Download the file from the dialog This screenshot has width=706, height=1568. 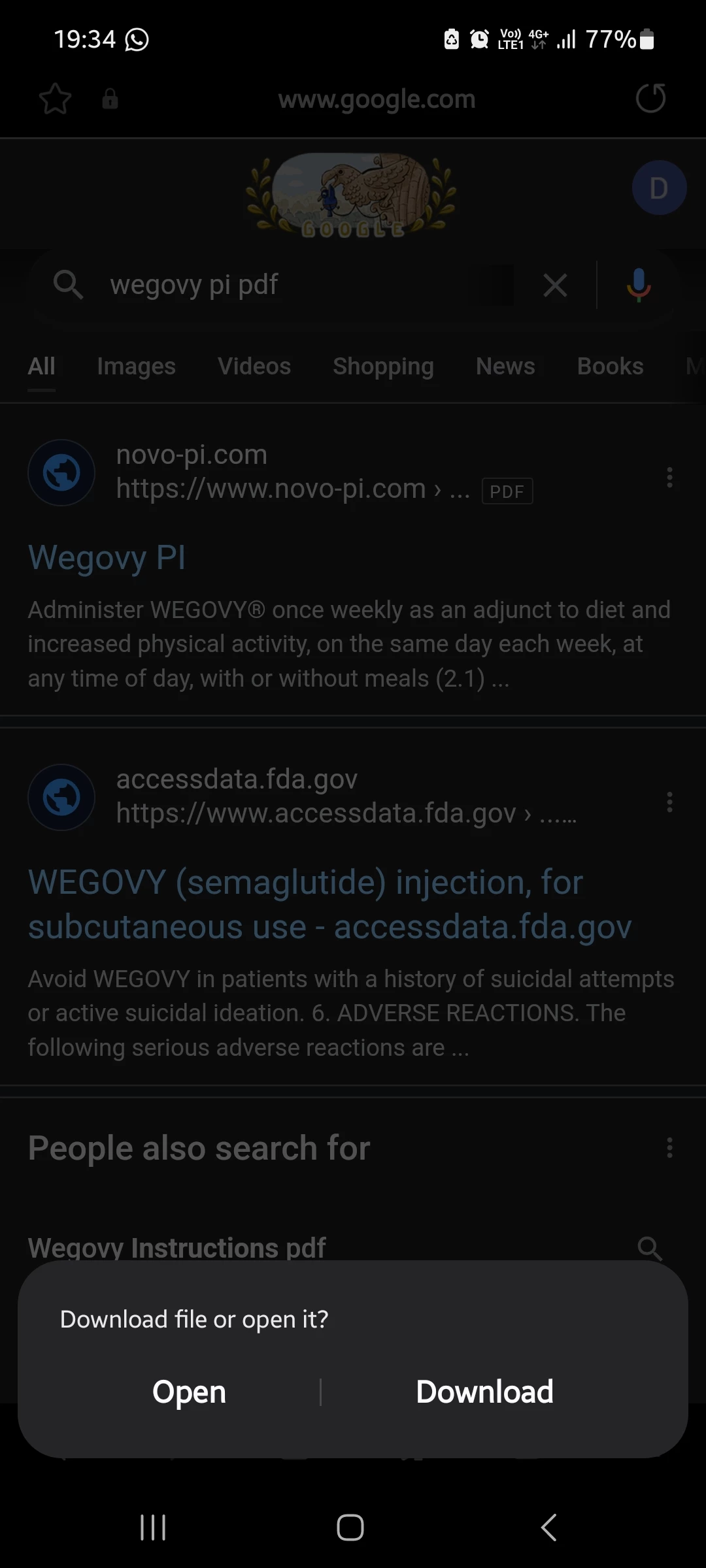pyautogui.click(x=484, y=1392)
